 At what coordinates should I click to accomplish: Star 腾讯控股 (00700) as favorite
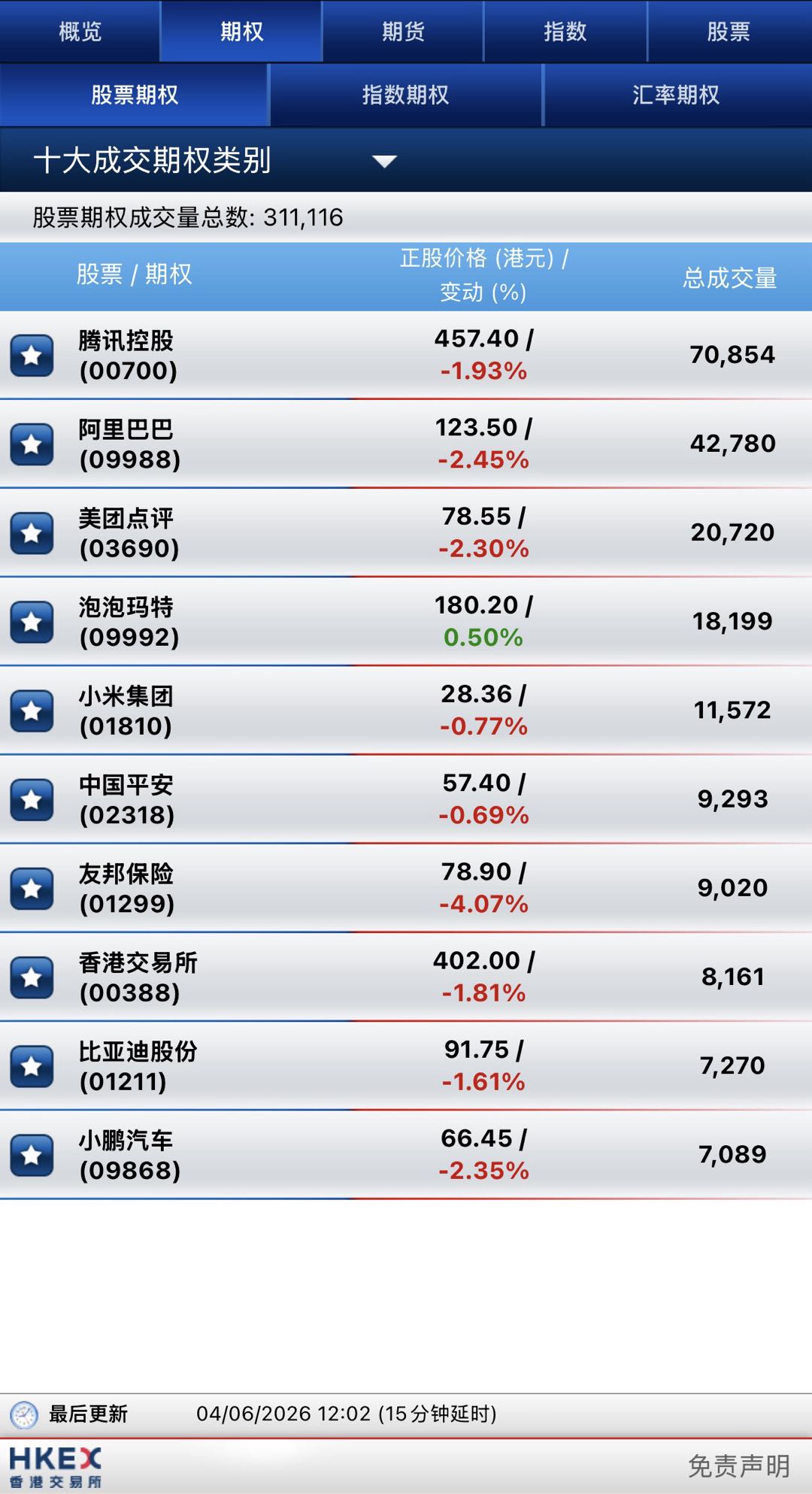[x=32, y=355]
